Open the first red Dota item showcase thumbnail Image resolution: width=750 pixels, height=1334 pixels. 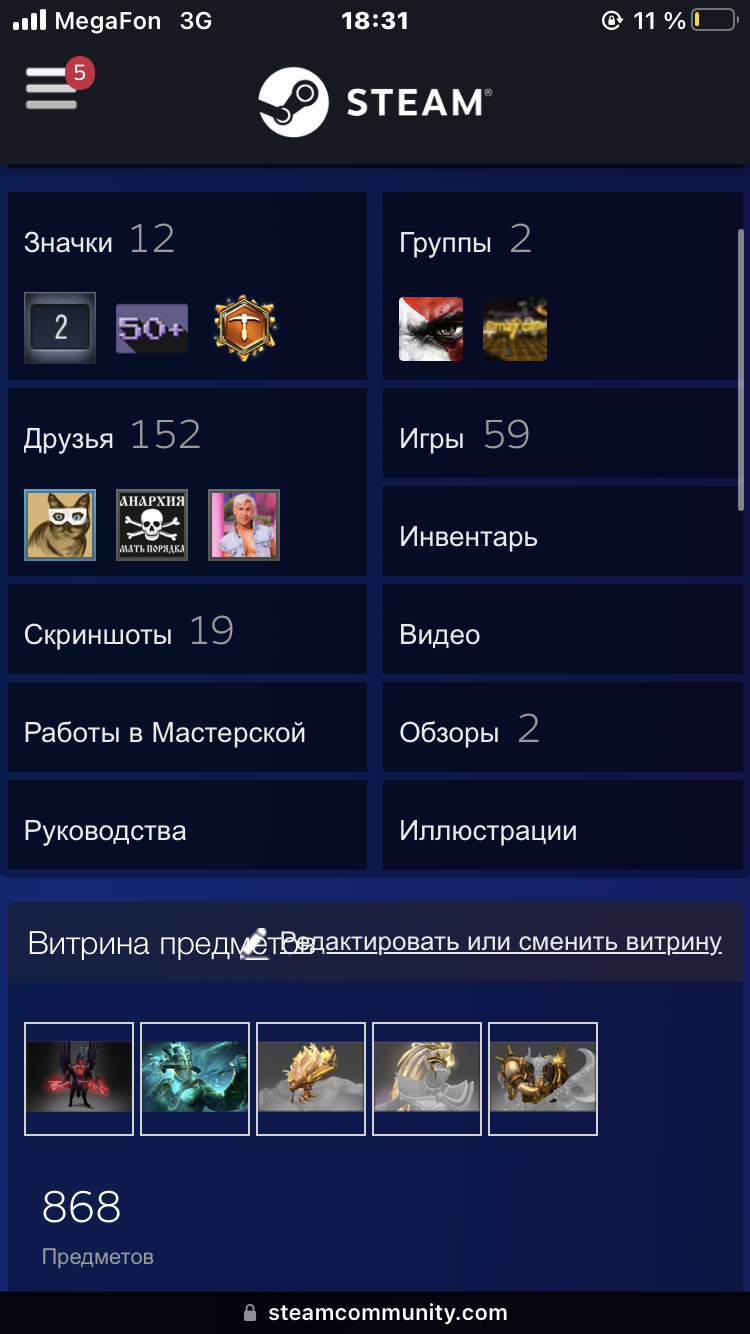click(79, 1078)
